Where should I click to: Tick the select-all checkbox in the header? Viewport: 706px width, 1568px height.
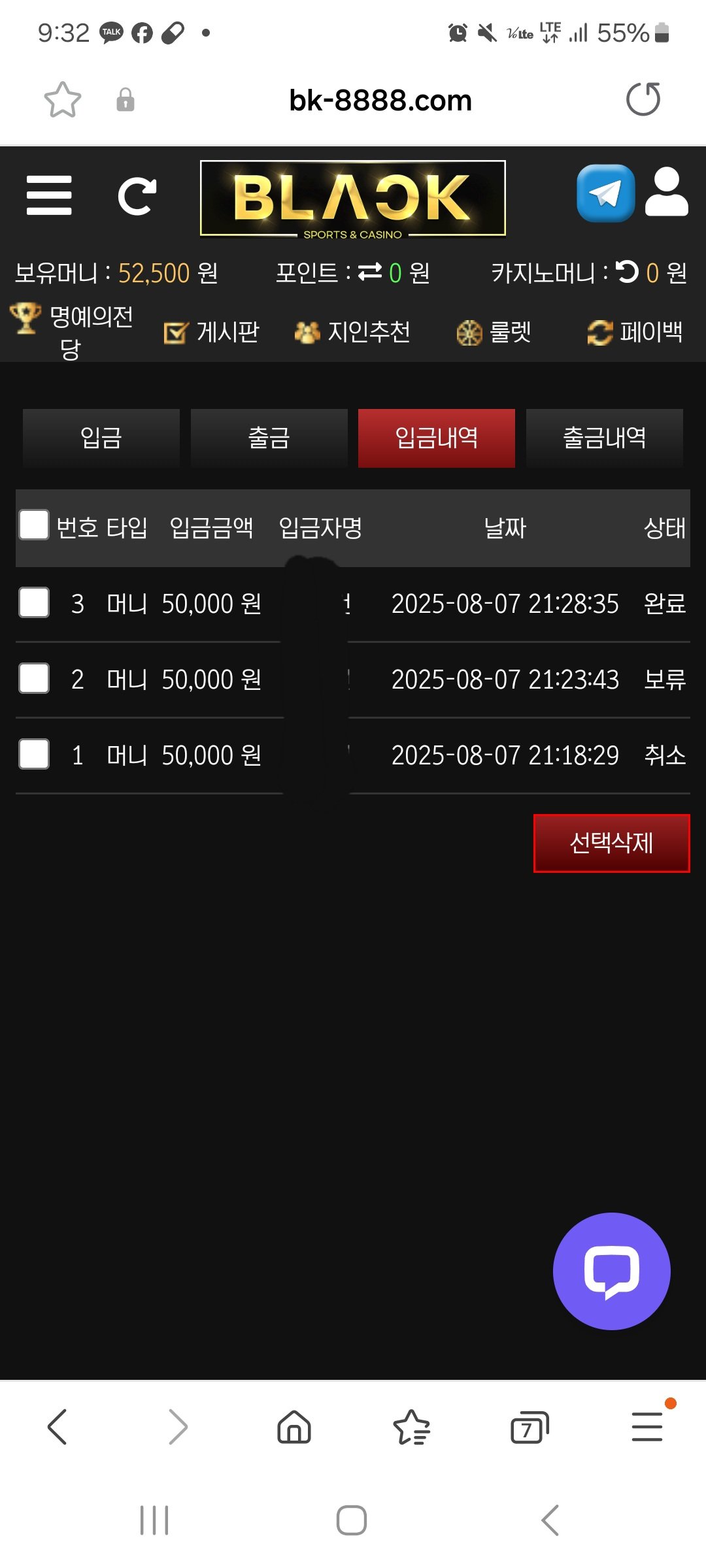(x=34, y=525)
